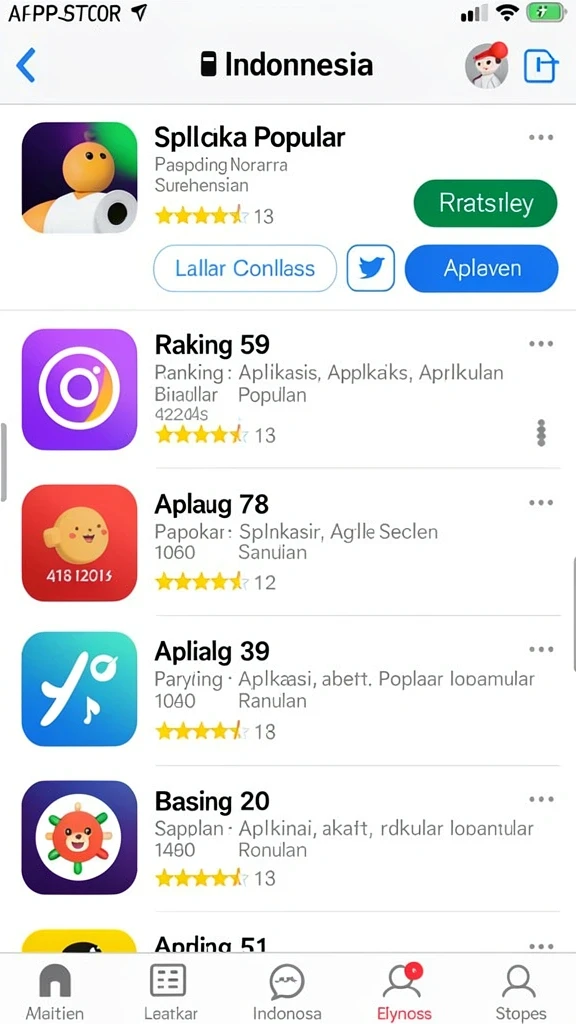Open more options for Aplaug 78
576x1024 pixels.
(541, 502)
